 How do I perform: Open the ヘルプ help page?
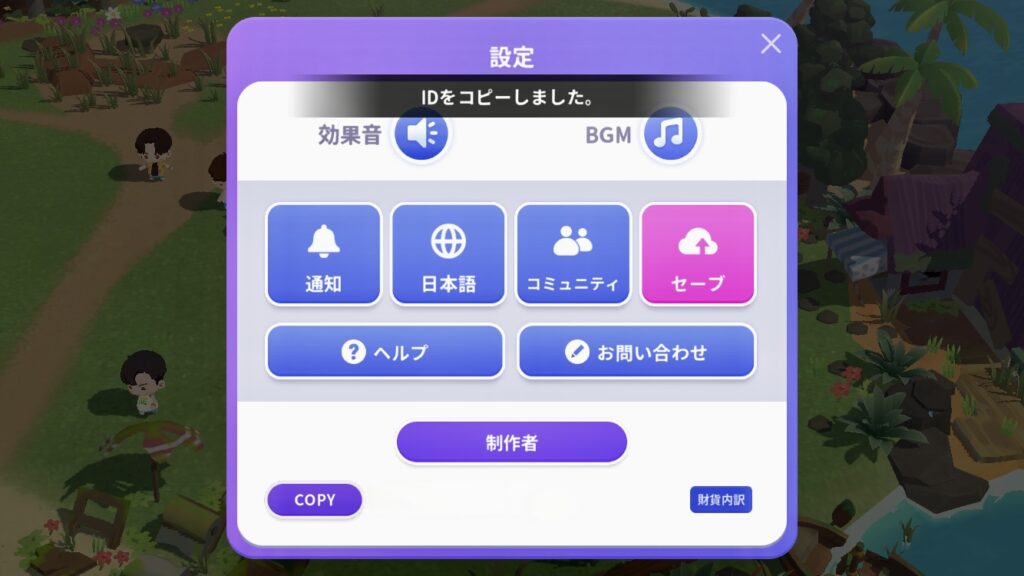385,351
